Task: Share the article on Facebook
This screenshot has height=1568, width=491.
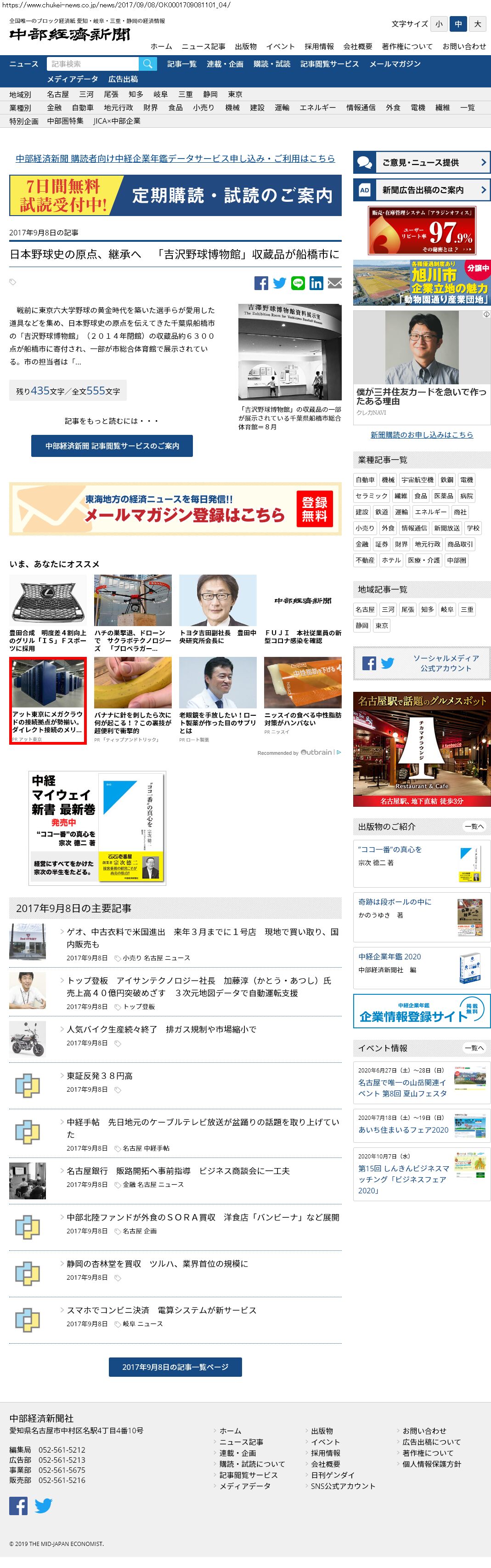Action: coord(261,283)
